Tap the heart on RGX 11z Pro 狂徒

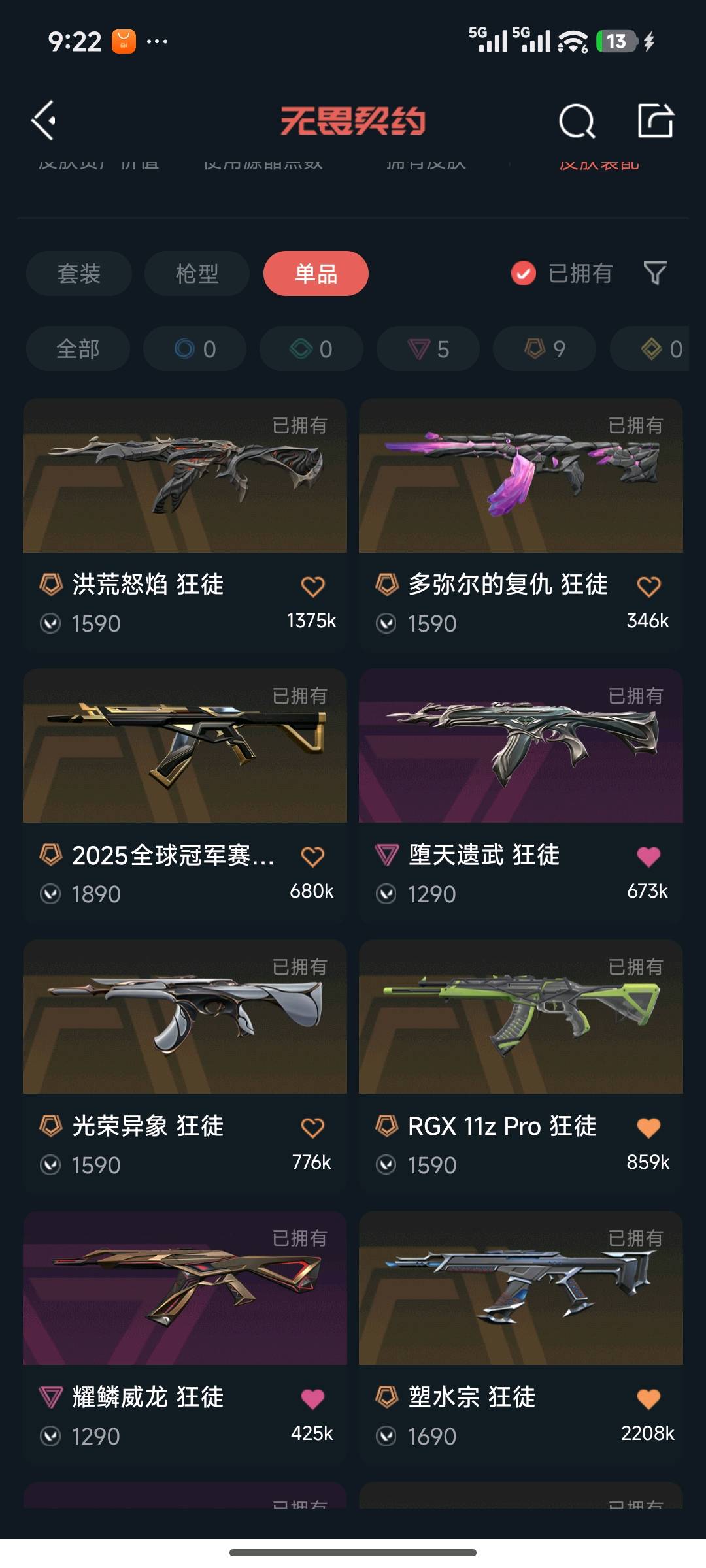648,1127
